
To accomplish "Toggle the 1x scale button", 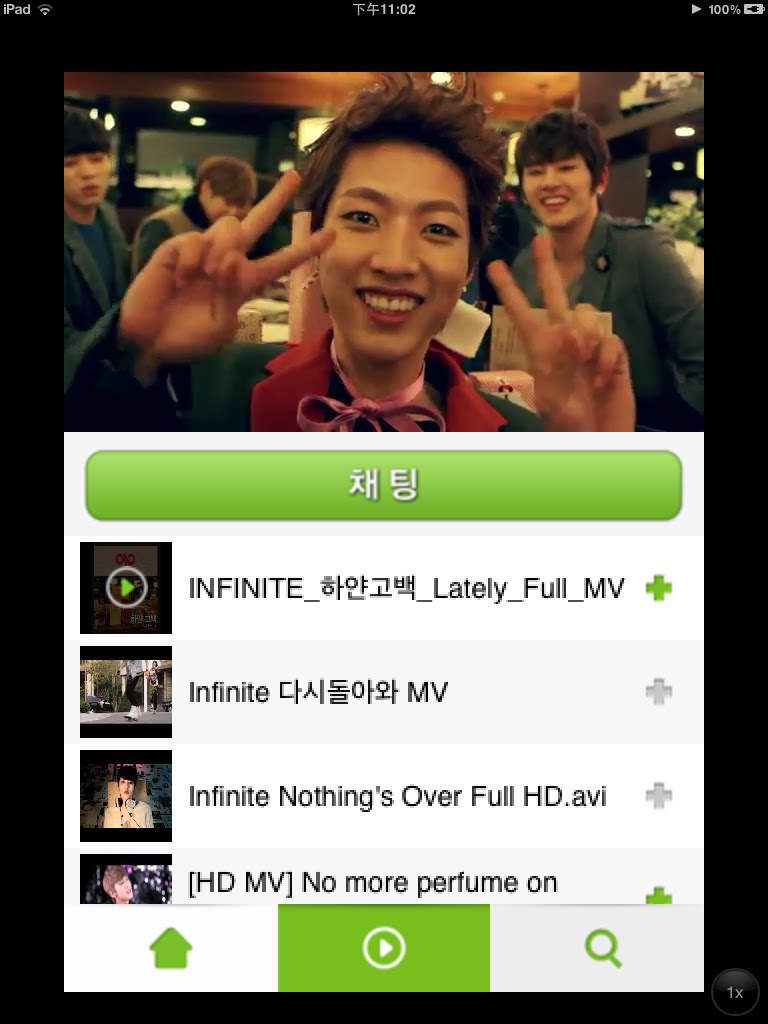I will pyautogui.click(x=735, y=992).
